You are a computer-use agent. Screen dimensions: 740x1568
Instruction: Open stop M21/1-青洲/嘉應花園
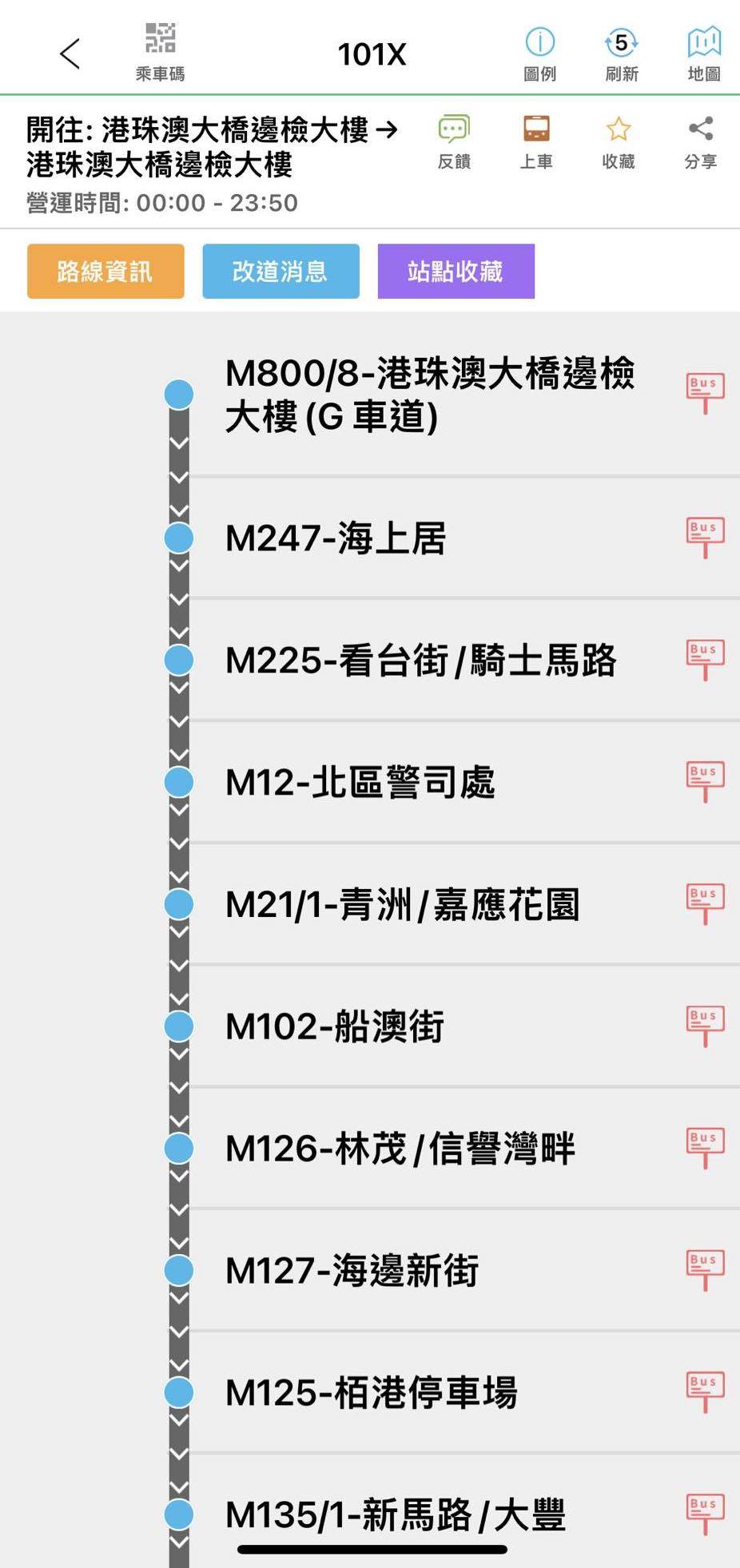click(402, 905)
